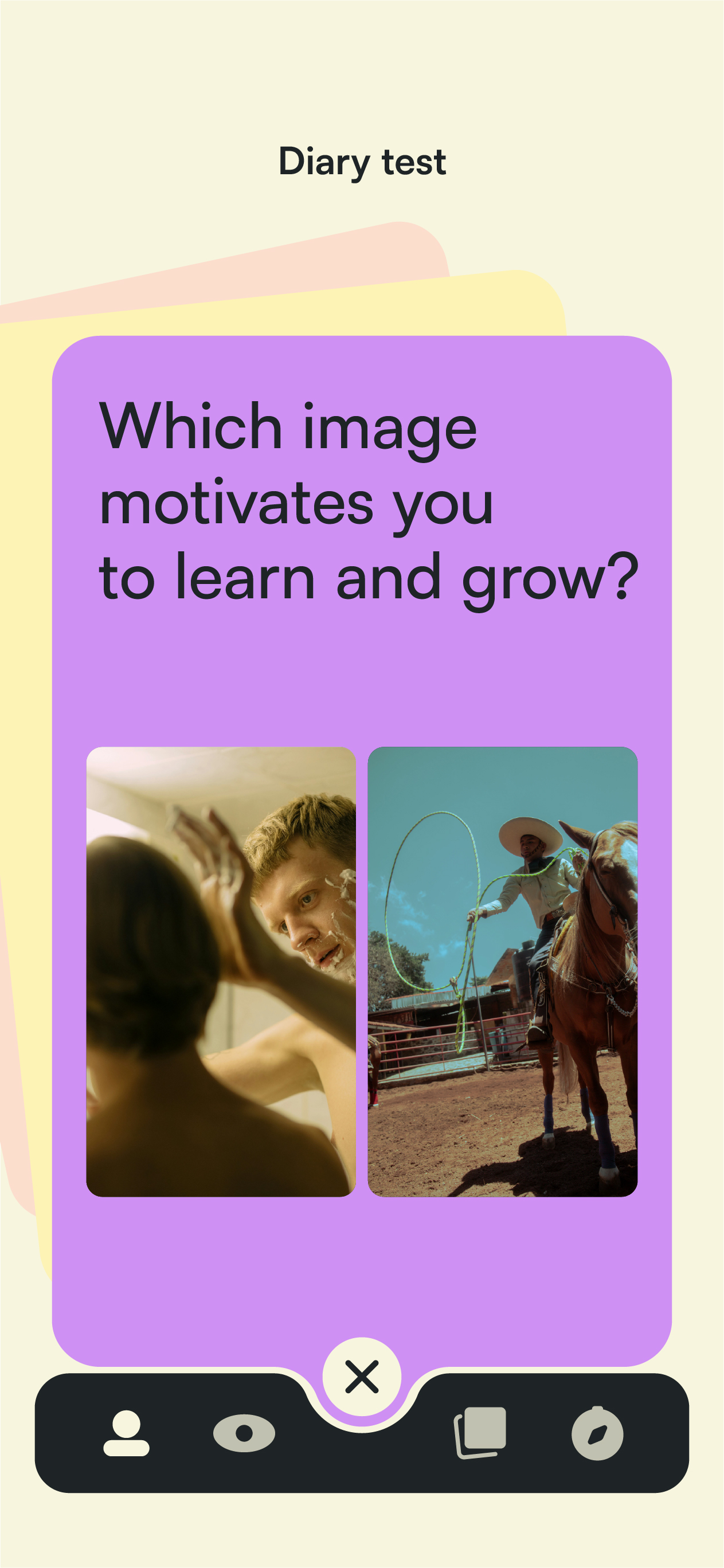The image size is (724, 1568).
Task: Open the stacked cards tab
Action: (x=480, y=1432)
